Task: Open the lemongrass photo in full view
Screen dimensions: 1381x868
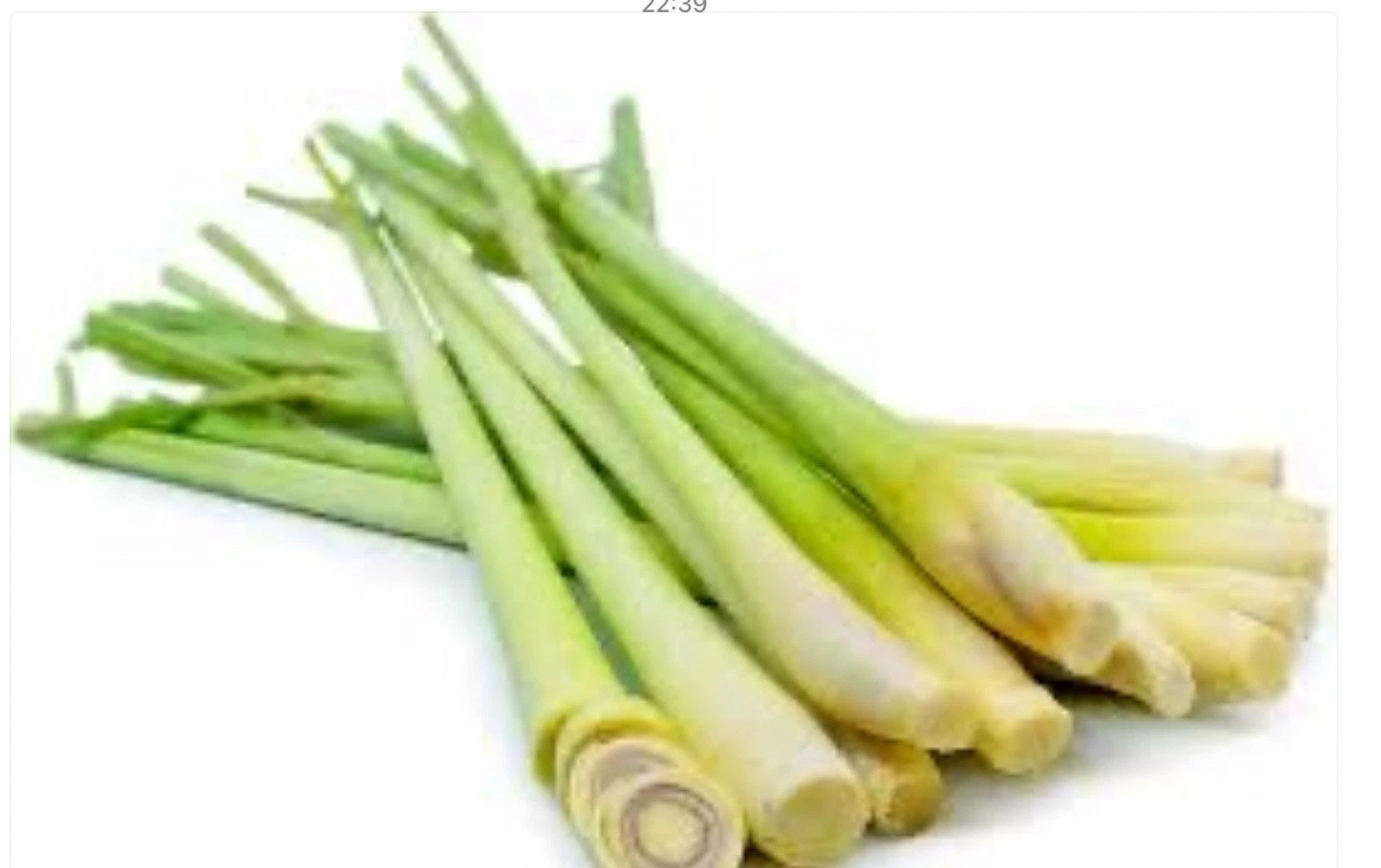Action: pyautogui.click(x=673, y=440)
